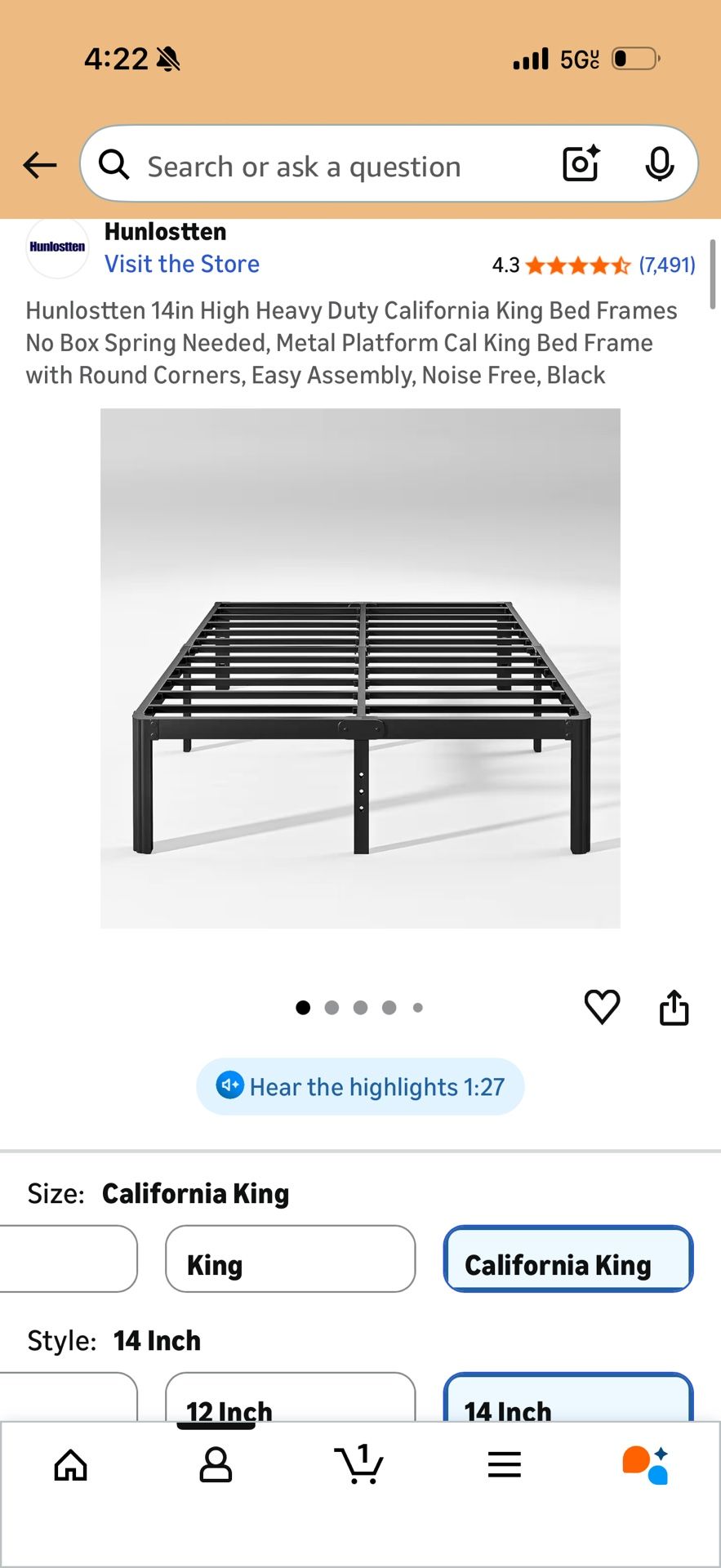The height and width of the screenshot is (1568, 721).
Task: Open the hamburger menu tab
Action: (x=504, y=1465)
